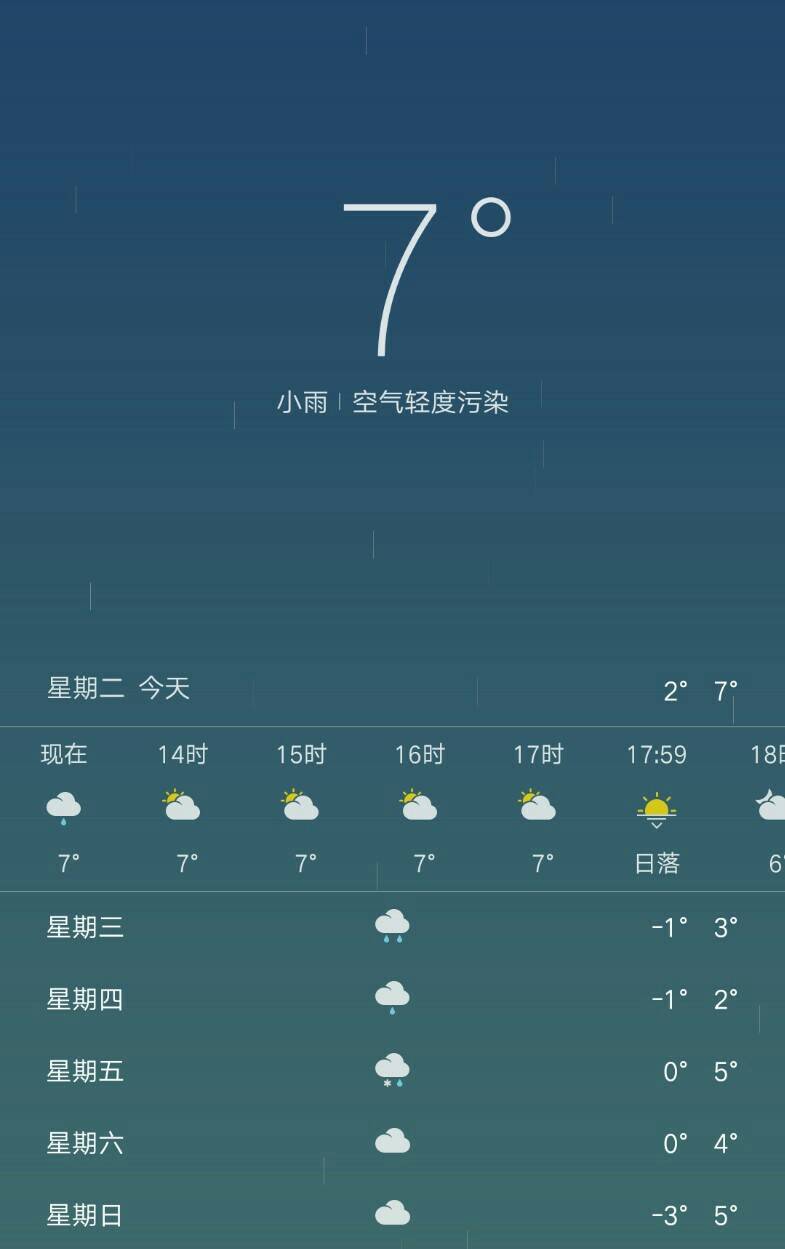785x1249 pixels.
Task: Open the 星期三 forecast row
Action: [x=392, y=927]
